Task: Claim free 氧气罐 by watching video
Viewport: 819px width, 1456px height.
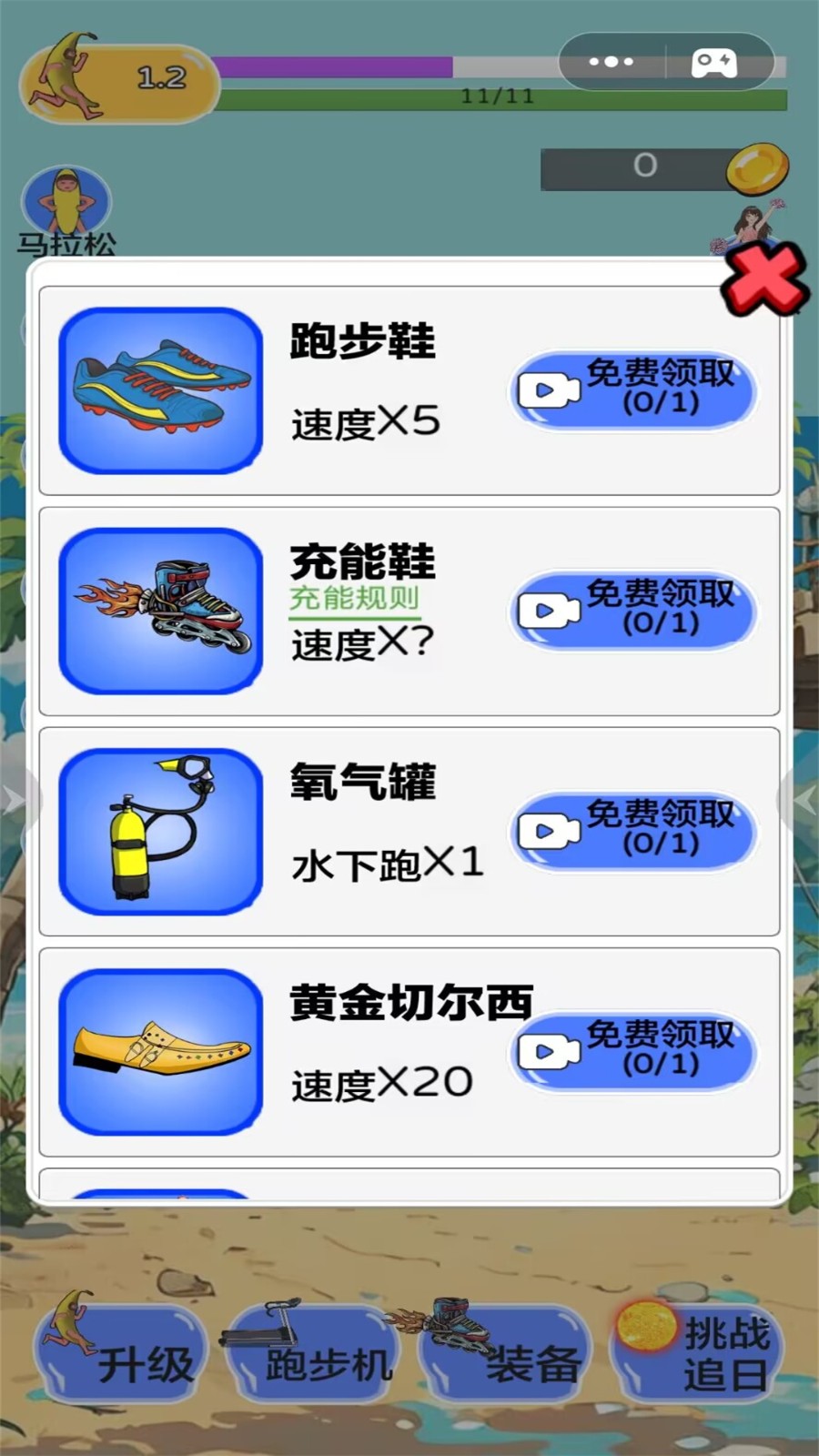Action: pos(633,830)
